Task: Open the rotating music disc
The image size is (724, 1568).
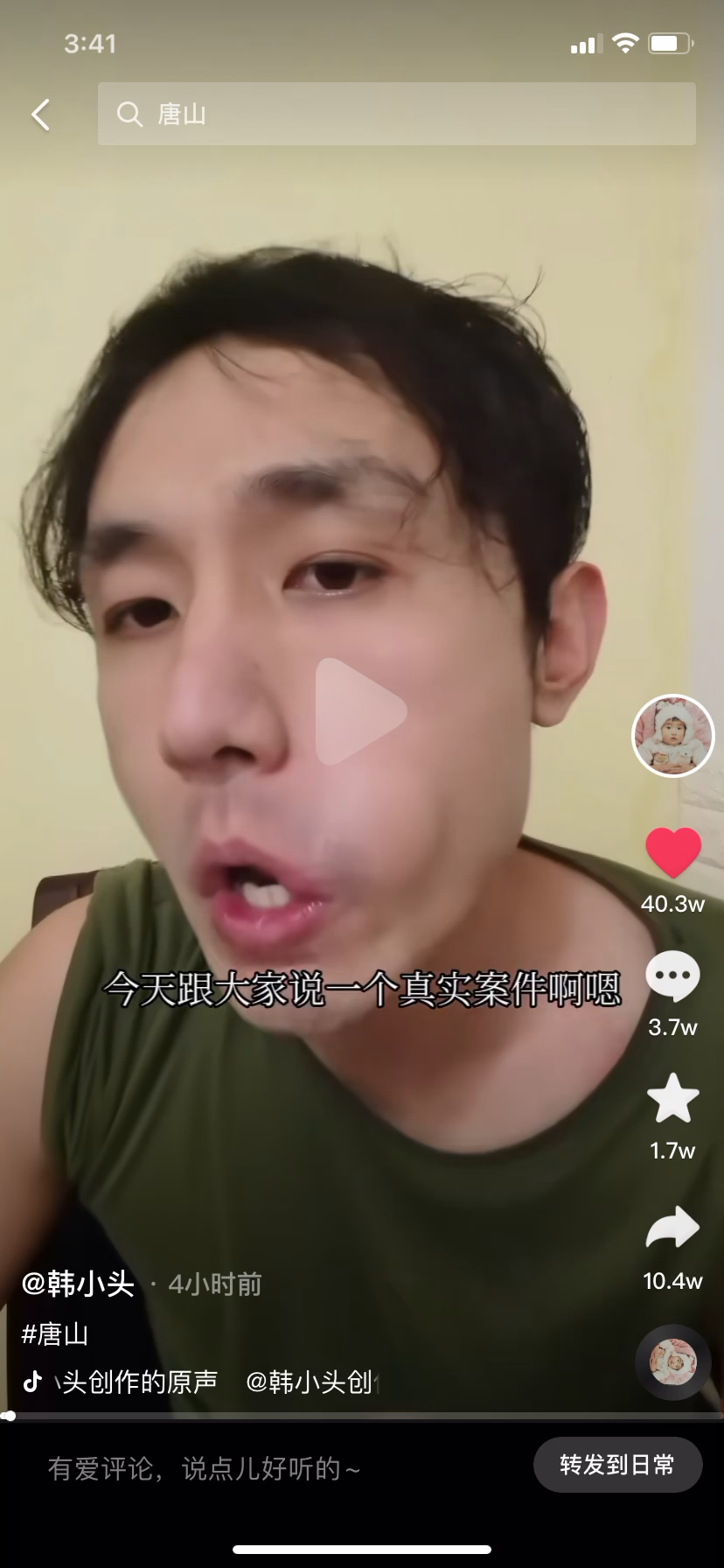Action: (672, 1362)
